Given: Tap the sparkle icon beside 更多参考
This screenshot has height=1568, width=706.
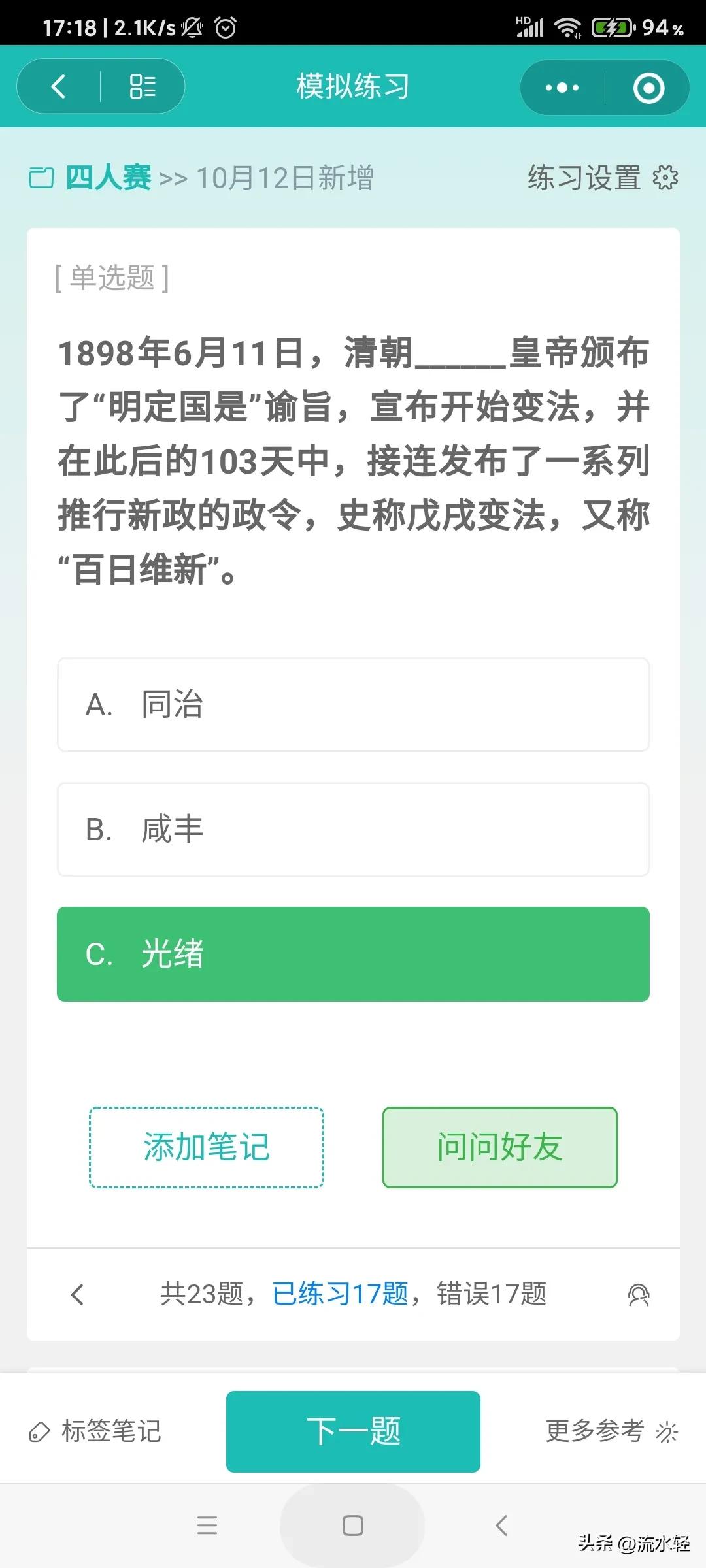Looking at the screenshot, I should click(x=668, y=1433).
